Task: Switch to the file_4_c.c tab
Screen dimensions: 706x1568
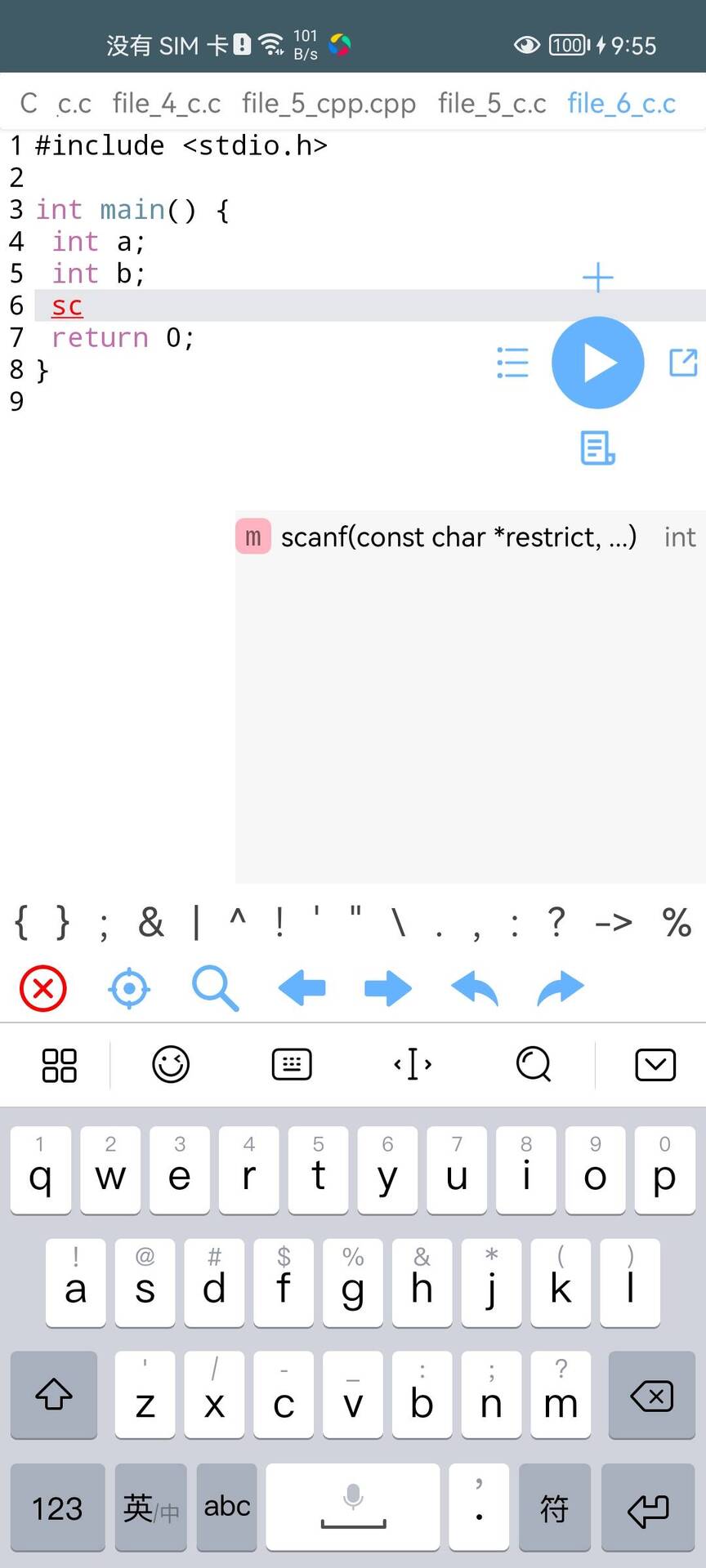Action: [167, 104]
